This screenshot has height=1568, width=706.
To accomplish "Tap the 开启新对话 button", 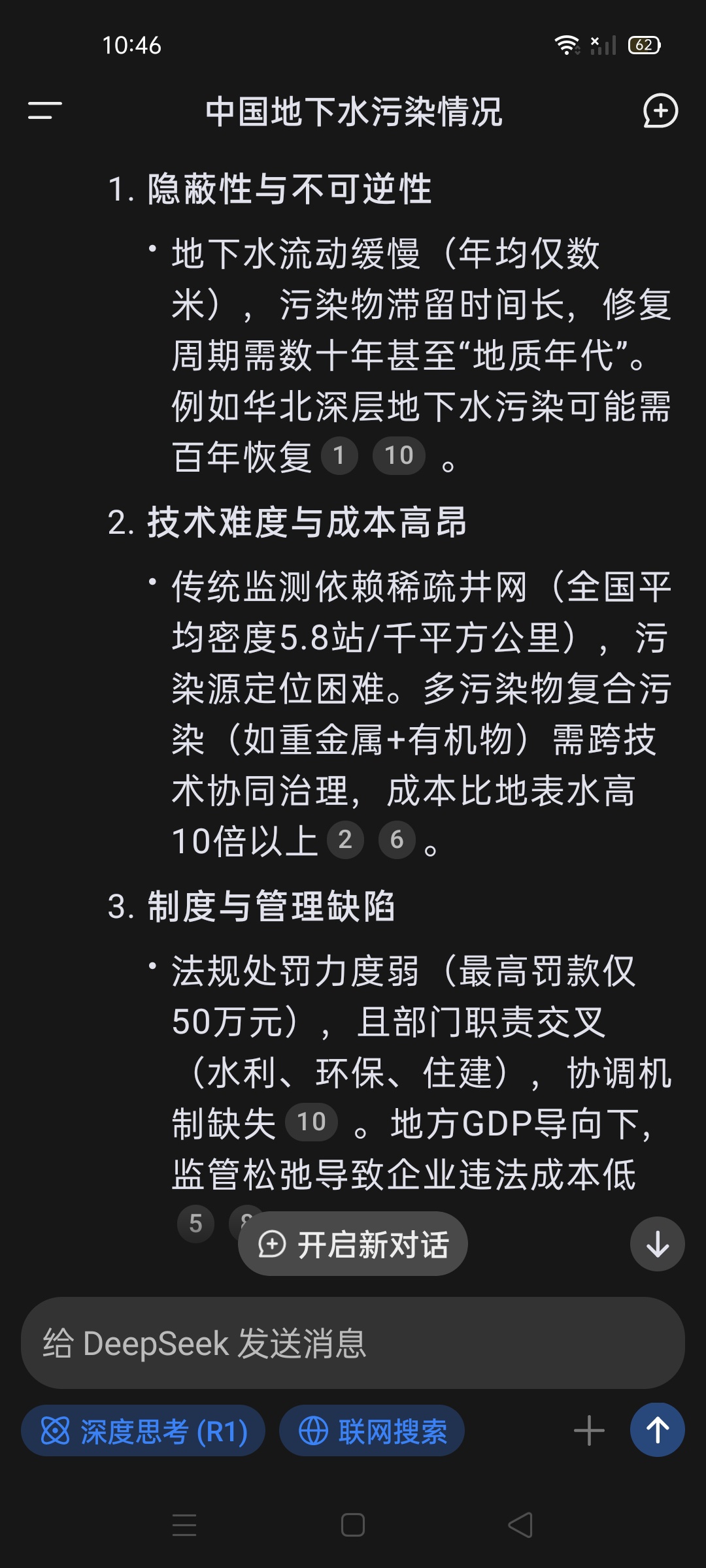I will pos(353,1244).
